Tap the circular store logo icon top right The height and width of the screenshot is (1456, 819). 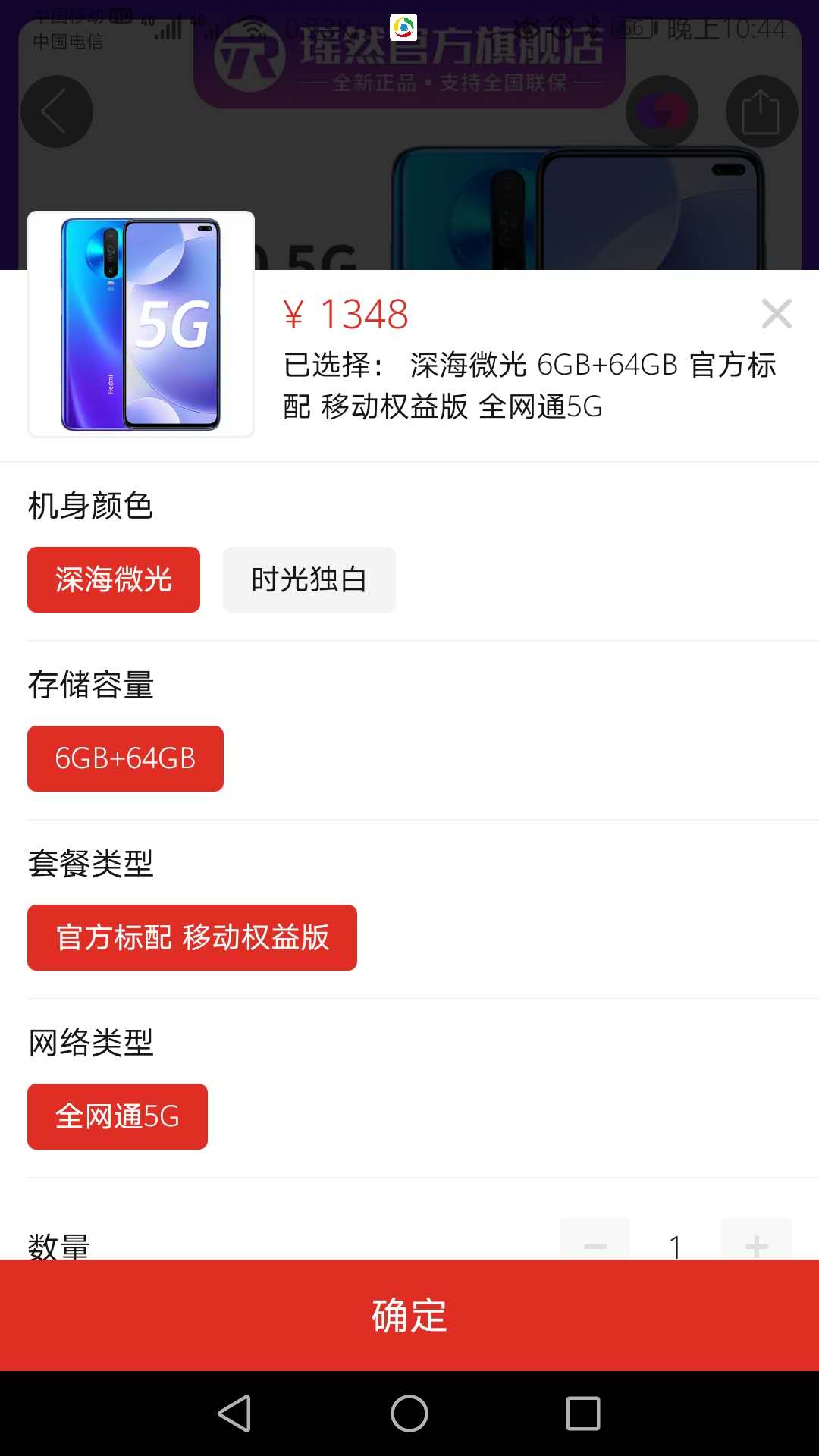[x=662, y=111]
